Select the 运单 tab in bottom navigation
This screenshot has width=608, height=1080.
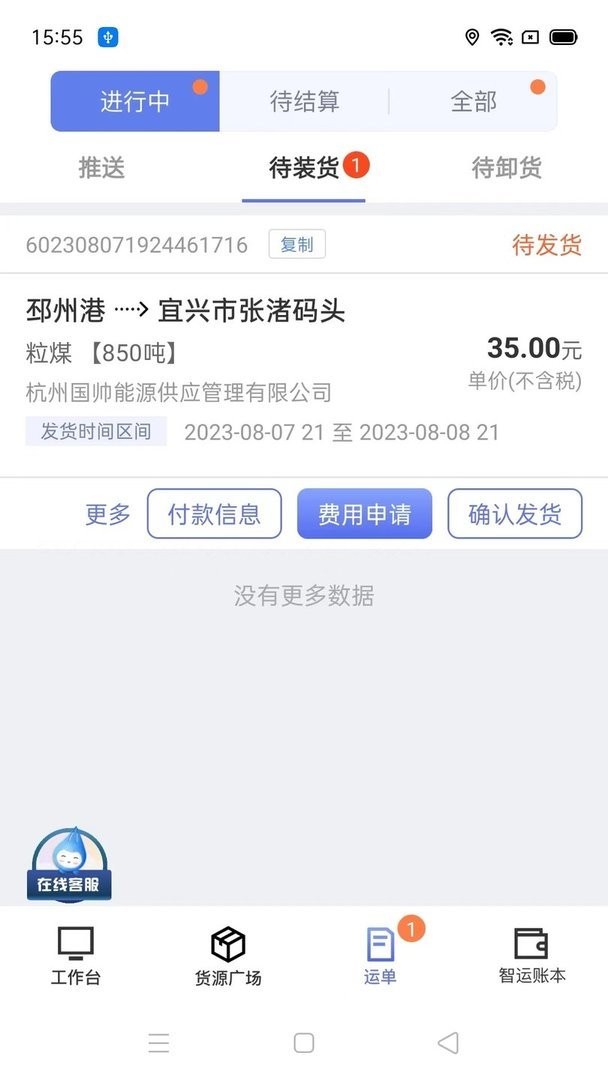click(380, 956)
